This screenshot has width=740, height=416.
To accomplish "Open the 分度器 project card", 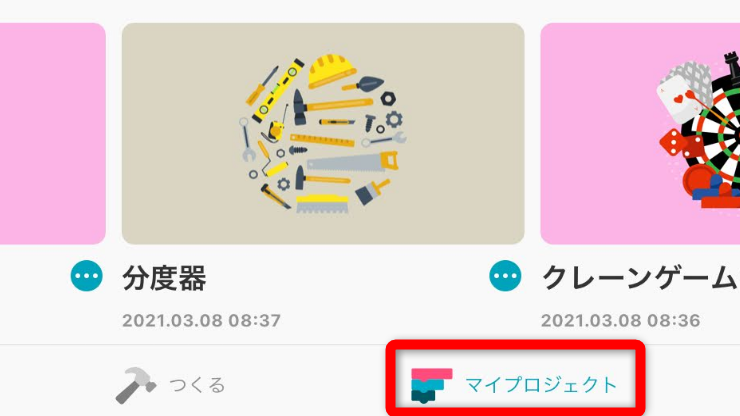I will point(322,134).
